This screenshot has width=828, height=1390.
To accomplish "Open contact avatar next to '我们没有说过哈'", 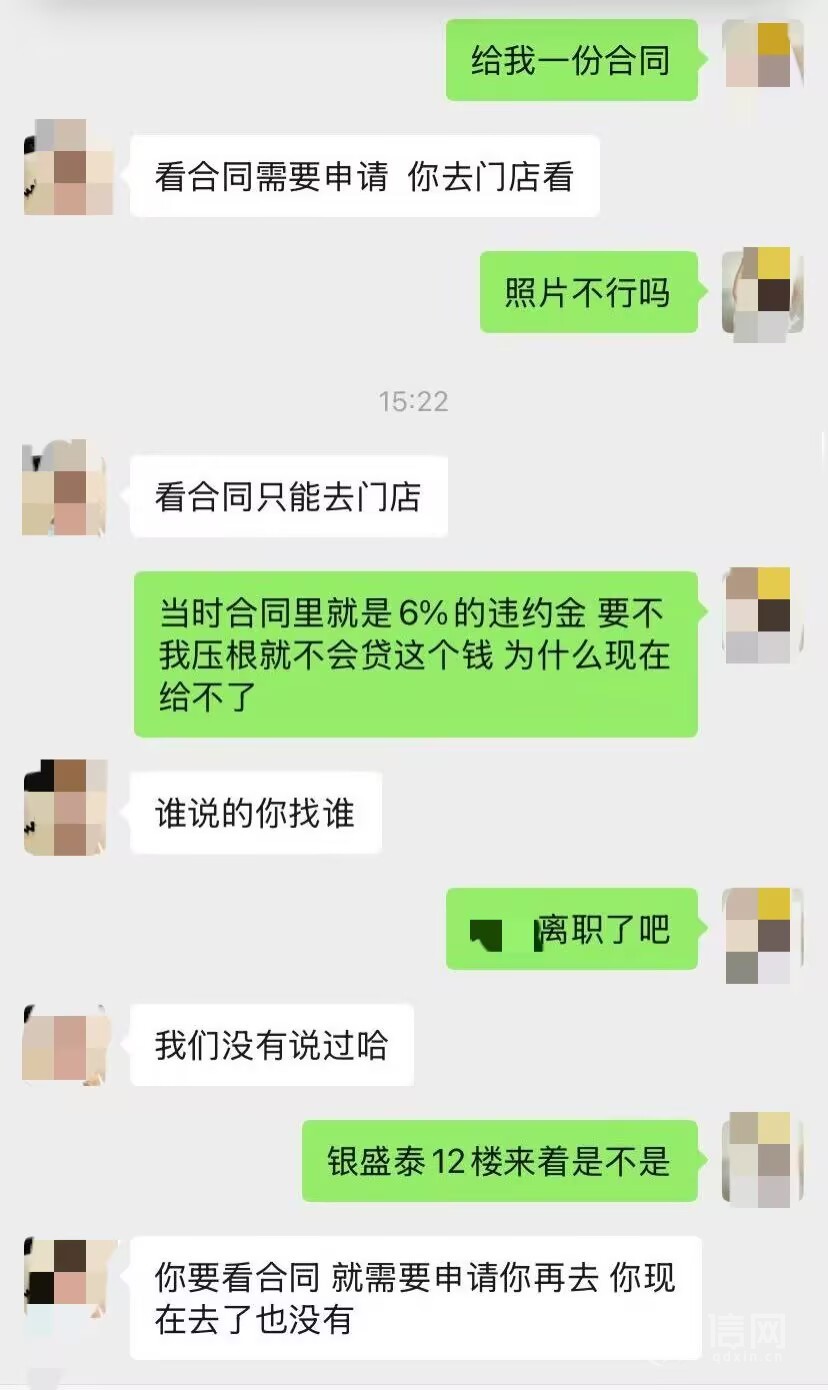I will [66, 1045].
